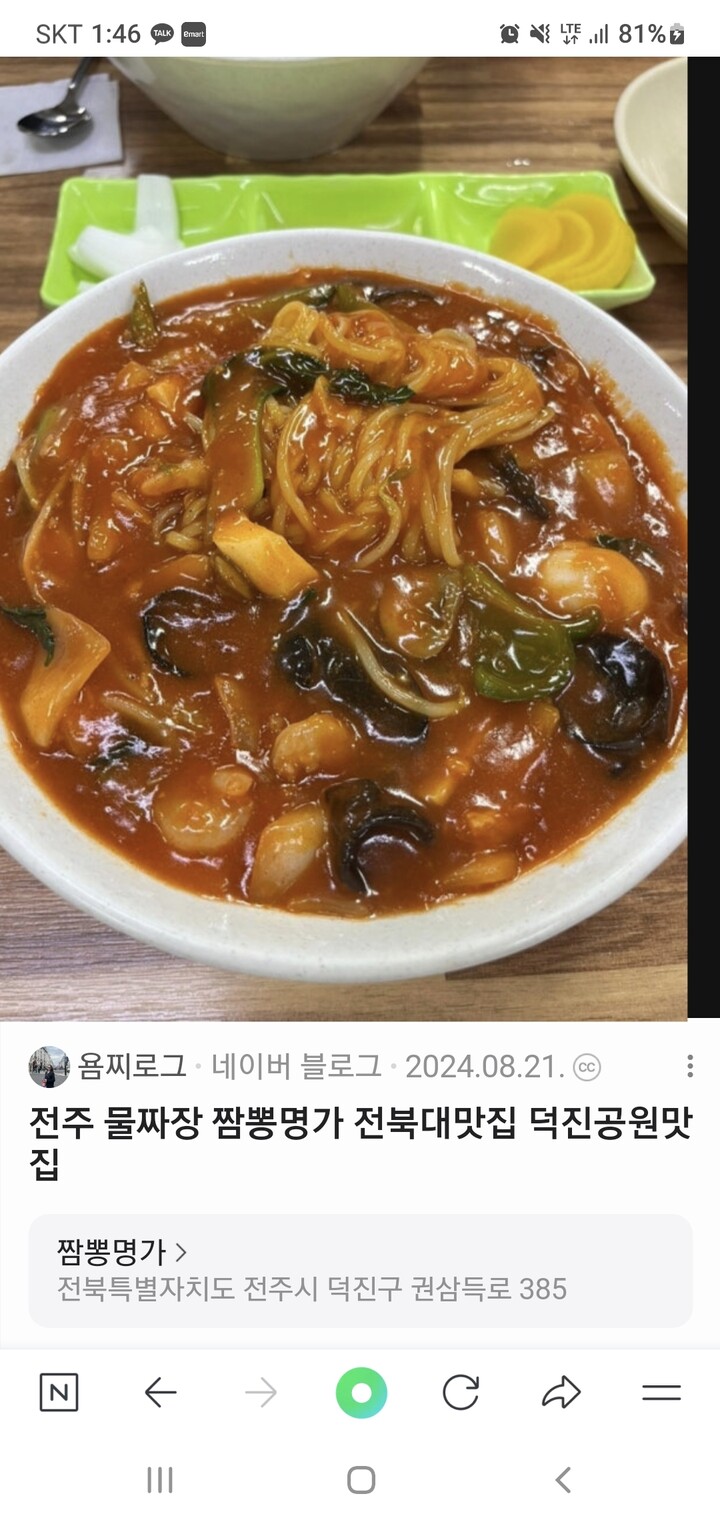720x1520 pixels.
Task: Open the three-dot overflow menu
Action: (691, 1068)
